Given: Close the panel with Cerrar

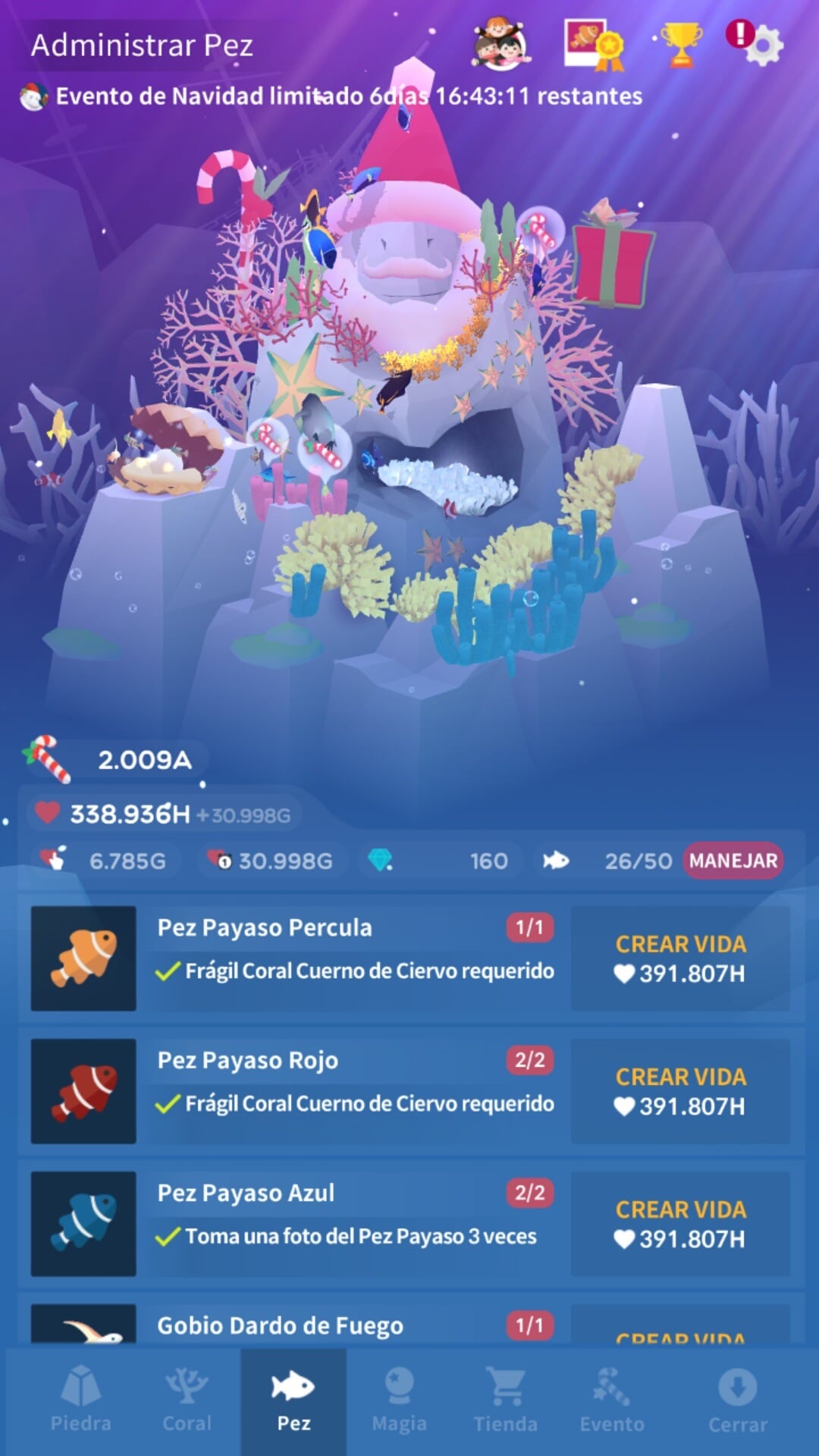Looking at the screenshot, I should 737,1400.
